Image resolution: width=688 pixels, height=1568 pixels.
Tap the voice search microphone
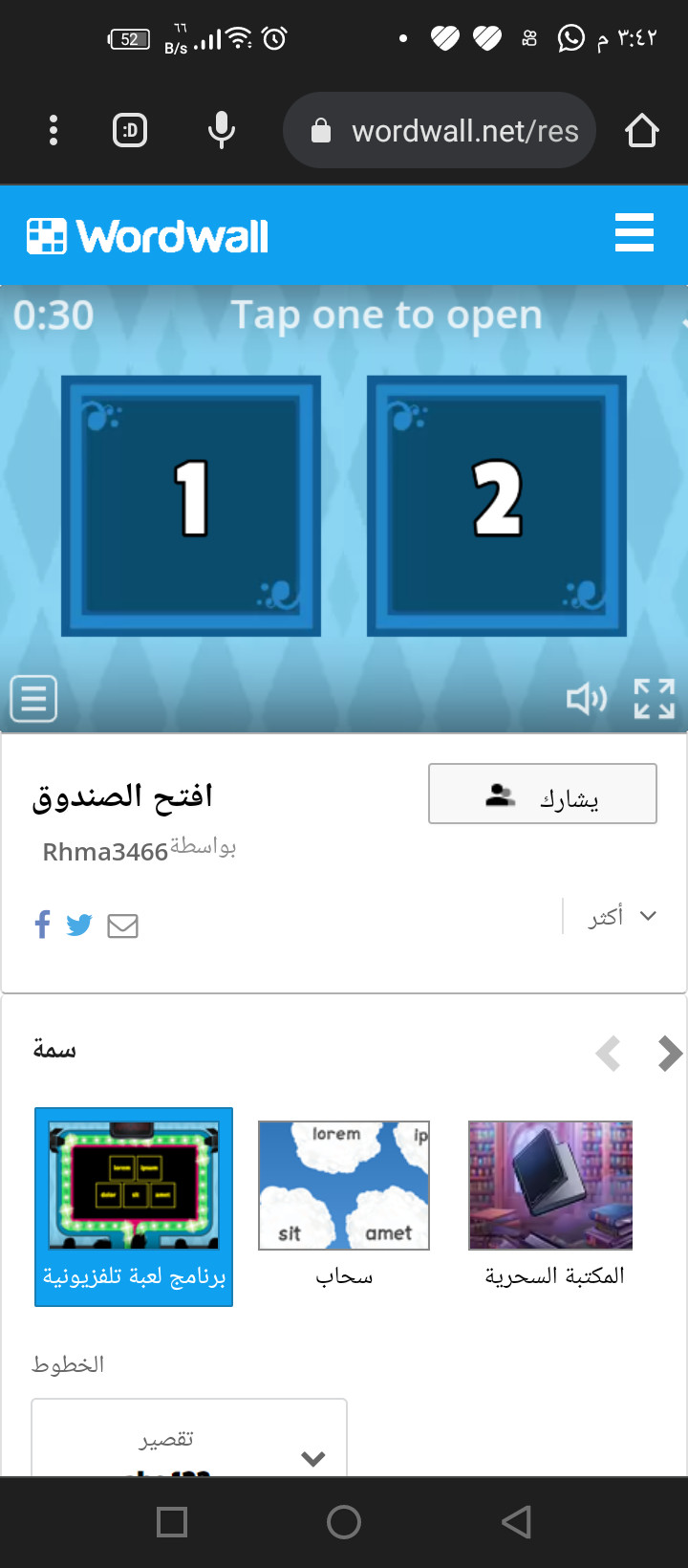click(x=222, y=130)
